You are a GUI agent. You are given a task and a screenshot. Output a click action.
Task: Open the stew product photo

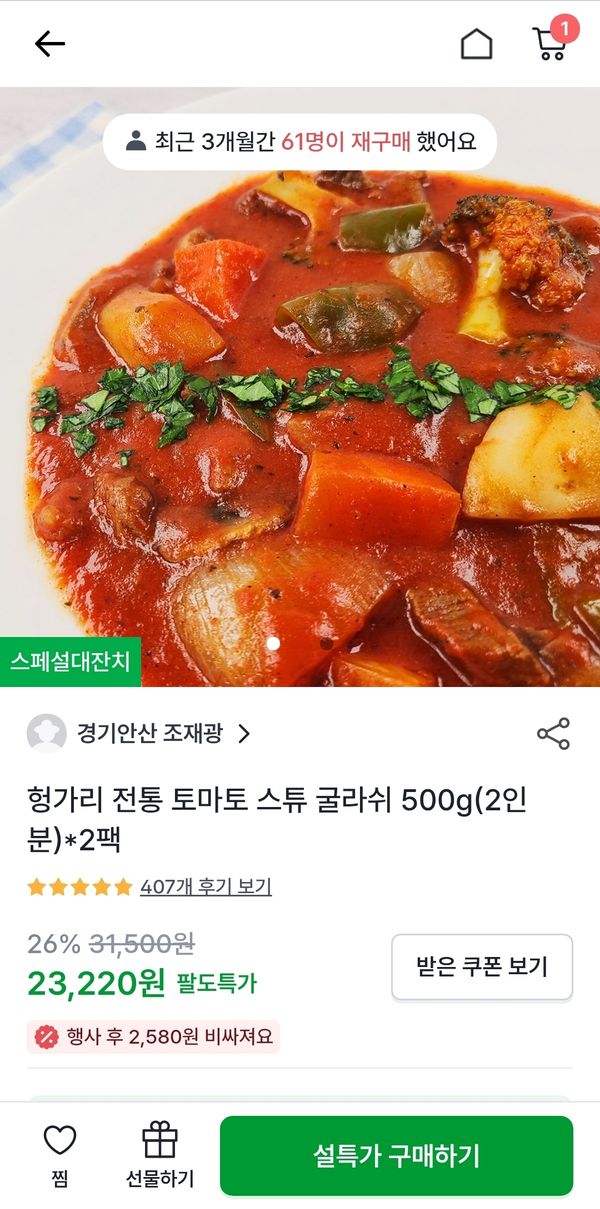300,400
